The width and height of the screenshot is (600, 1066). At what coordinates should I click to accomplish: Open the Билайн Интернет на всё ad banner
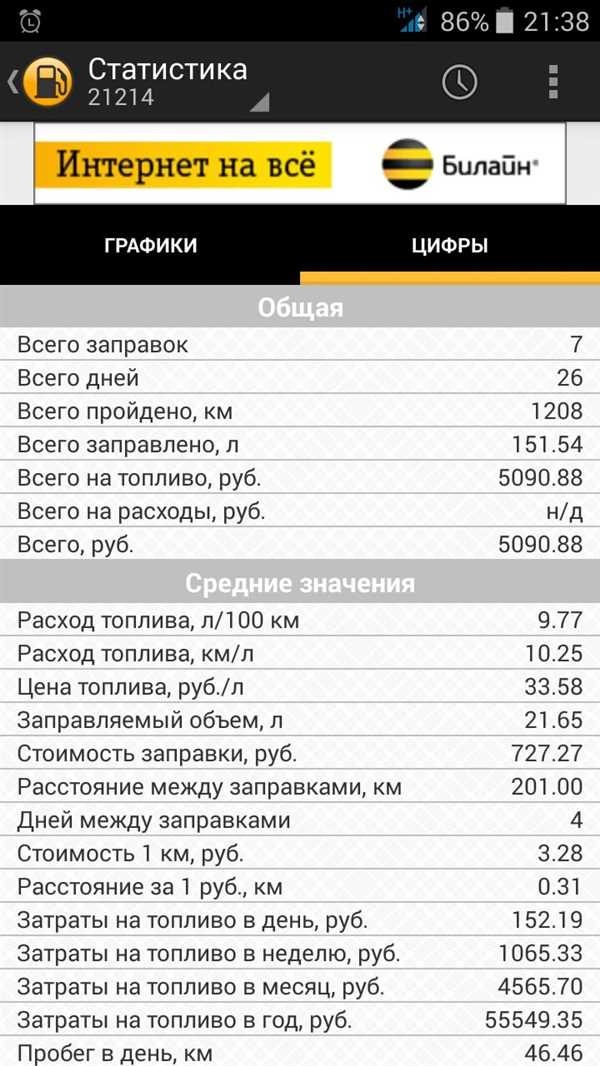[300, 163]
